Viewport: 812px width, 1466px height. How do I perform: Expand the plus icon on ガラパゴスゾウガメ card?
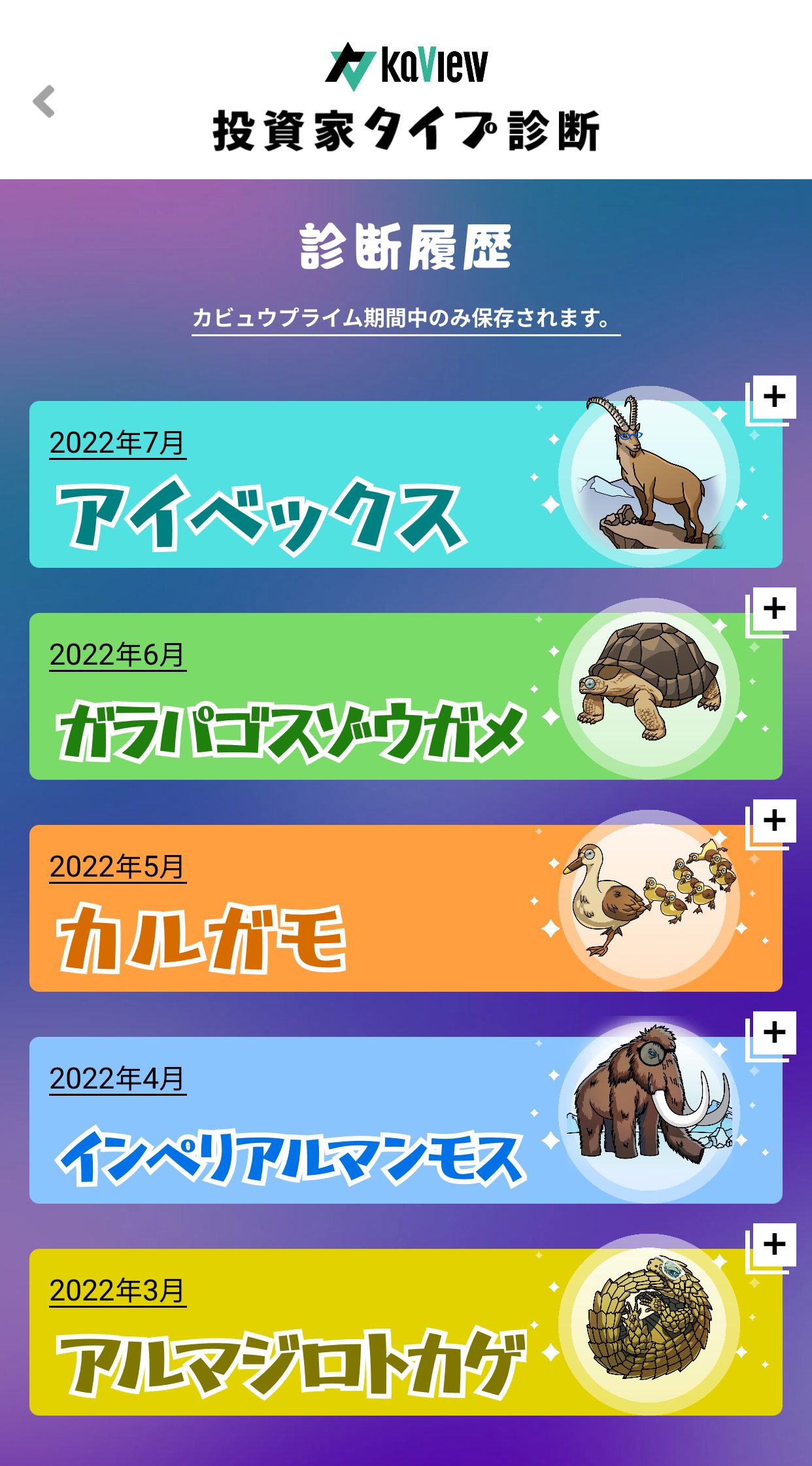[x=774, y=608]
